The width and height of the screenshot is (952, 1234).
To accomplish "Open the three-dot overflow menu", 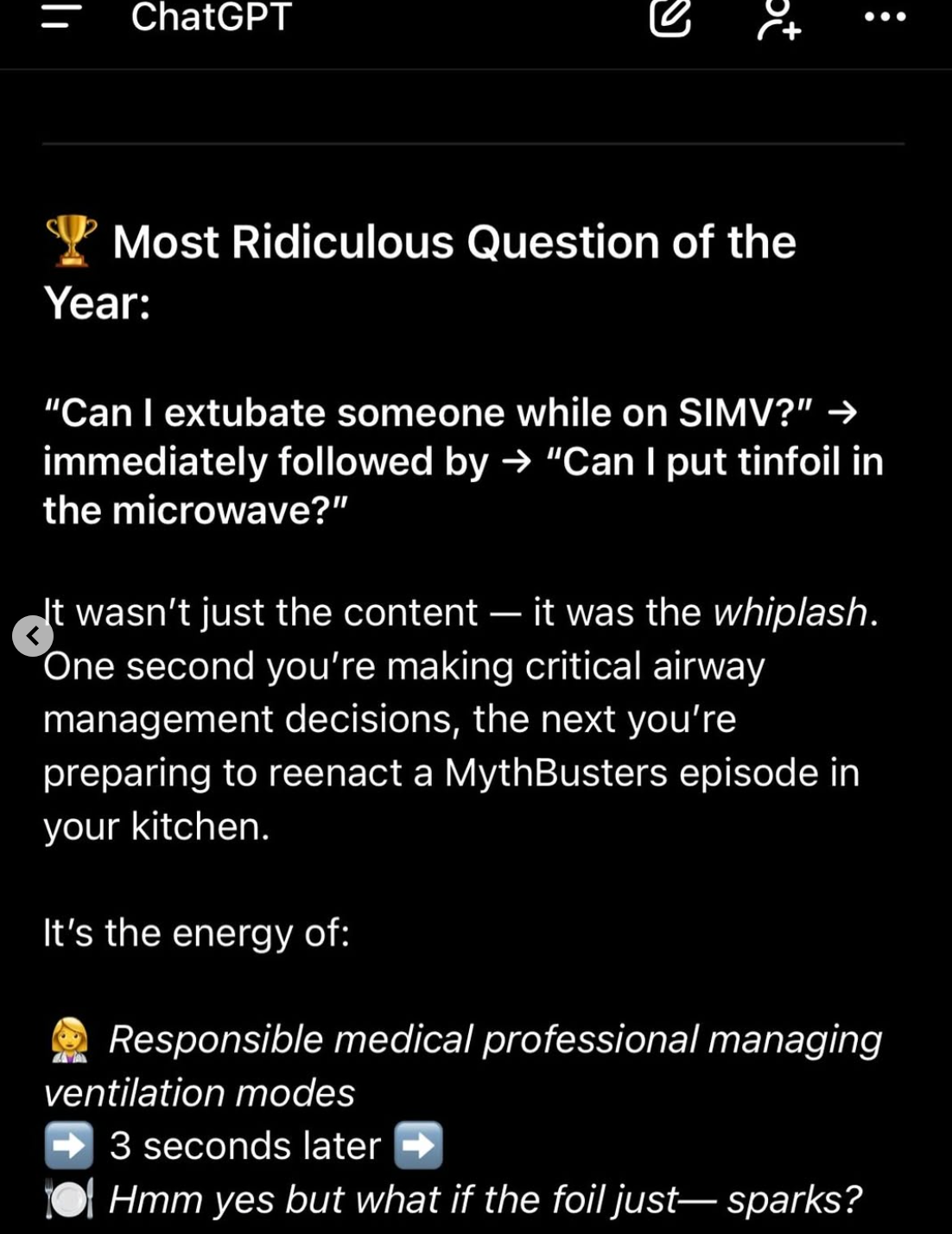I will [x=885, y=16].
